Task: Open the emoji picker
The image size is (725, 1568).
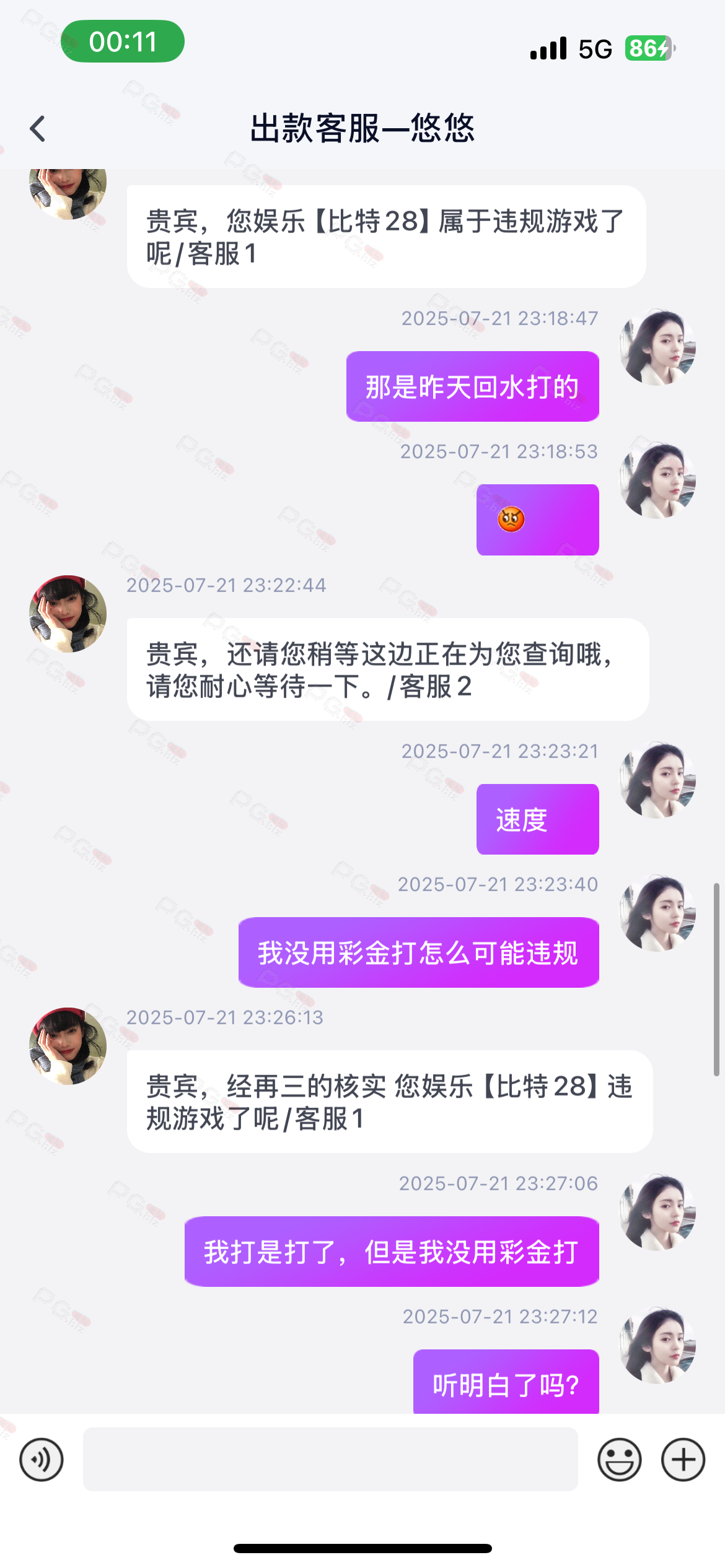Action: coord(619,1460)
